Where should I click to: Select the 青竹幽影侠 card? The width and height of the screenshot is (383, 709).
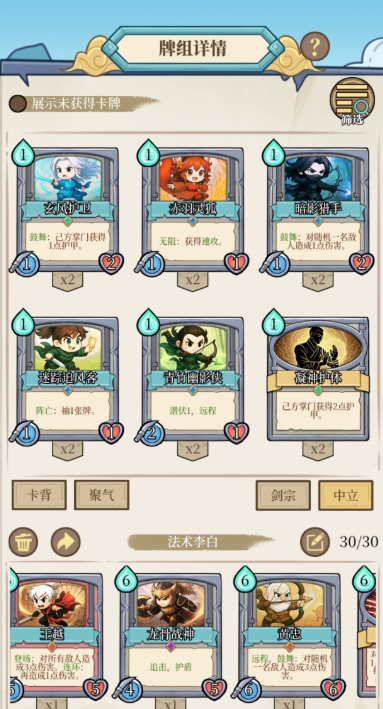[x=192, y=378]
